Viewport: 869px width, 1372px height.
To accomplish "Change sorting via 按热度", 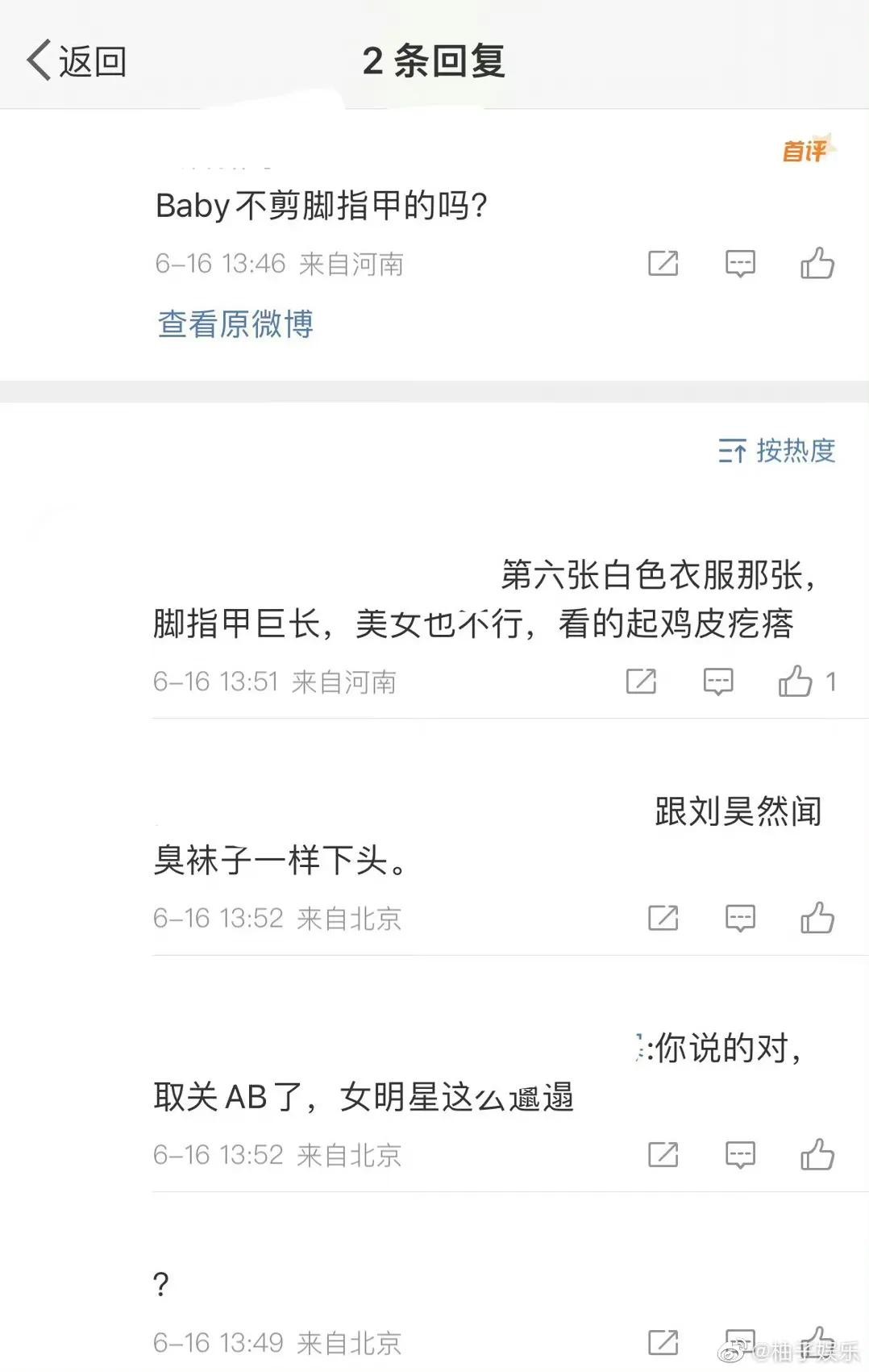I will (x=777, y=451).
